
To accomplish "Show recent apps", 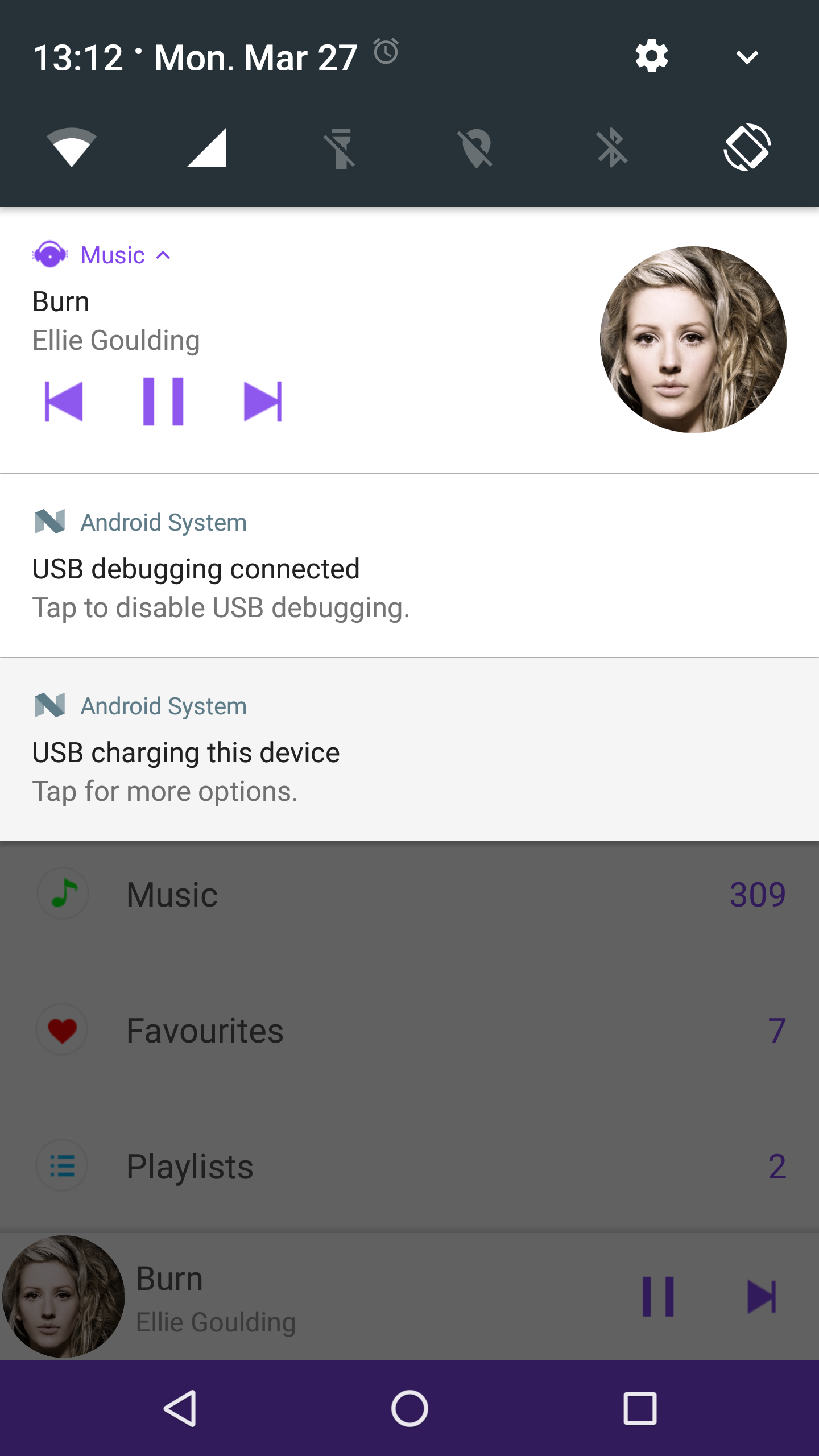I will click(640, 1408).
